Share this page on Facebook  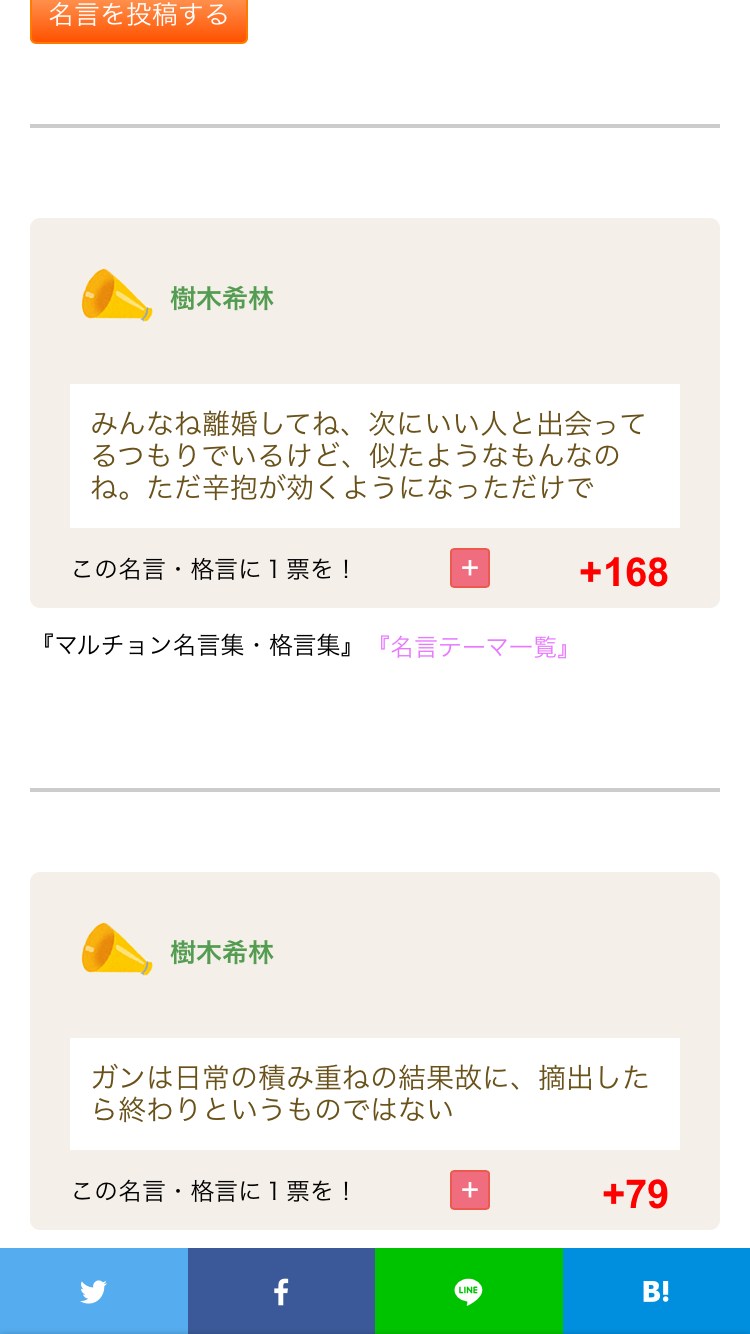pos(281,1291)
